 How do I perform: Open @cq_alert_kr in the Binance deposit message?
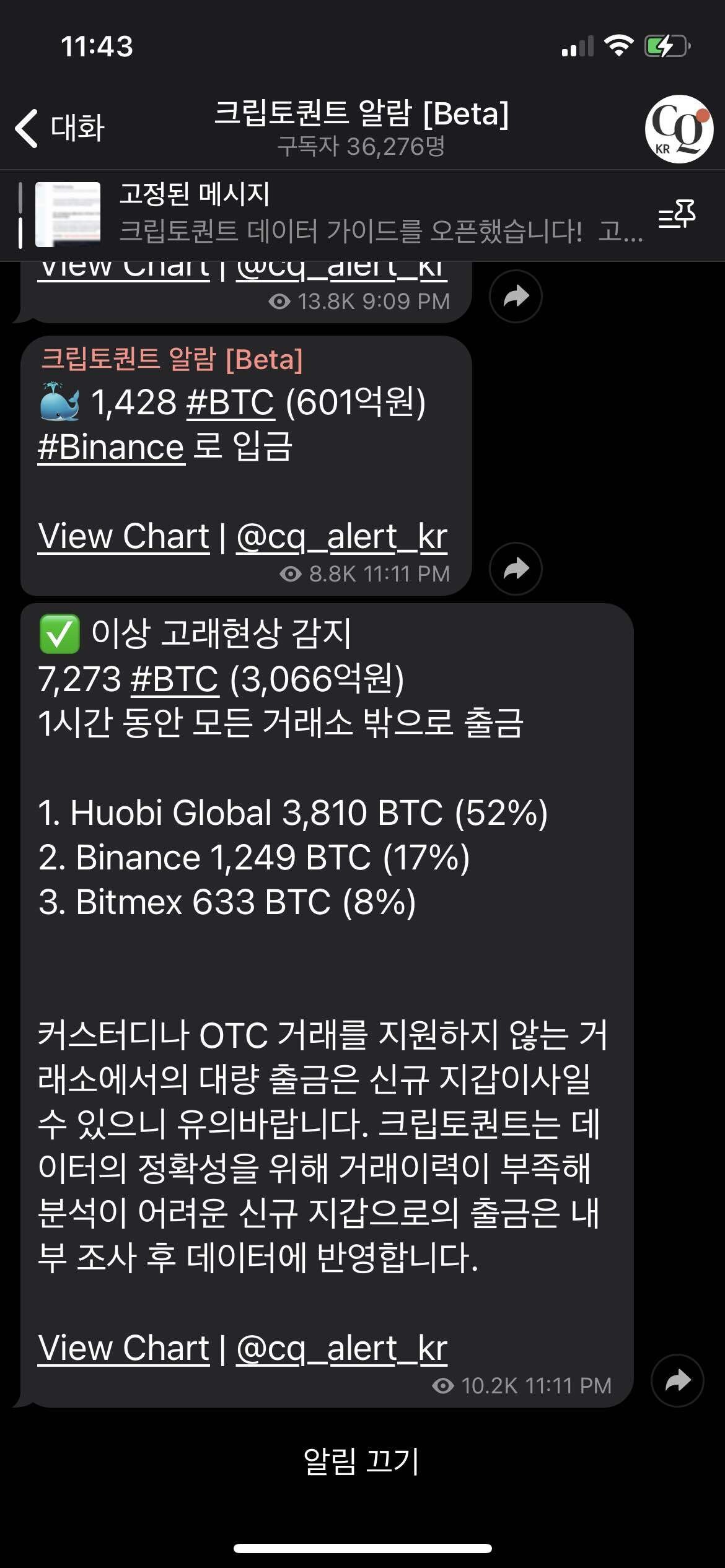tap(341, 536)
